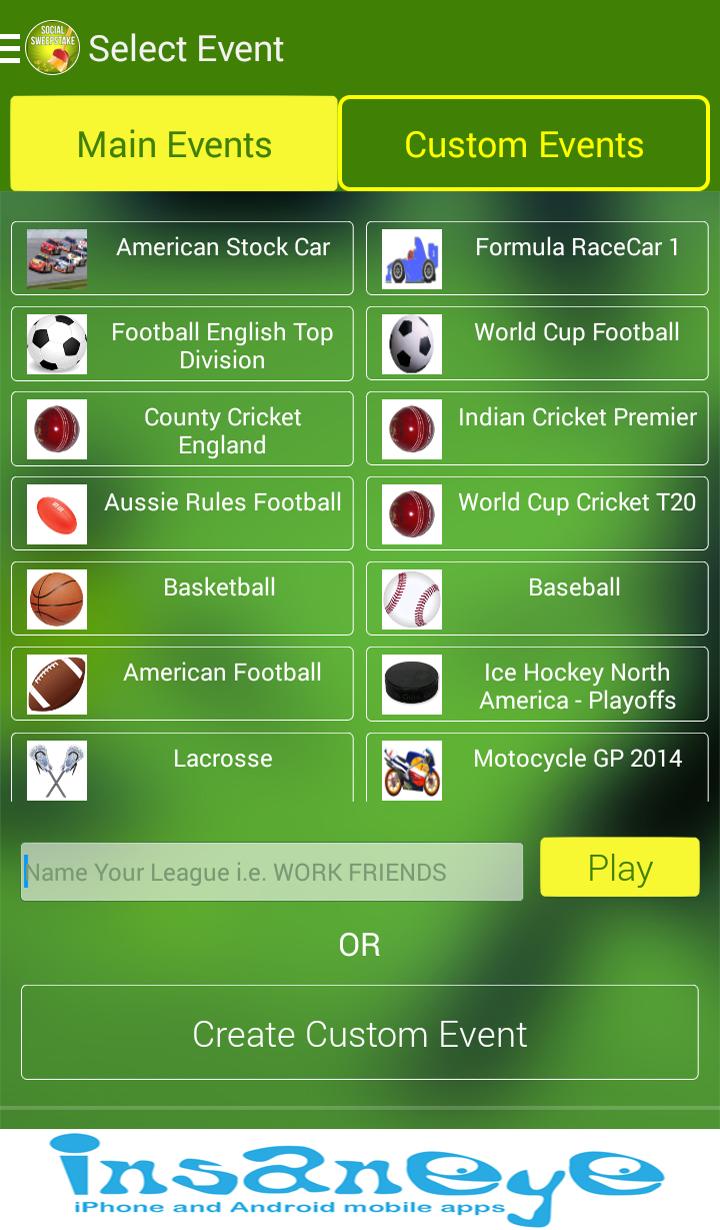Open Create Custom Event

359,1032
